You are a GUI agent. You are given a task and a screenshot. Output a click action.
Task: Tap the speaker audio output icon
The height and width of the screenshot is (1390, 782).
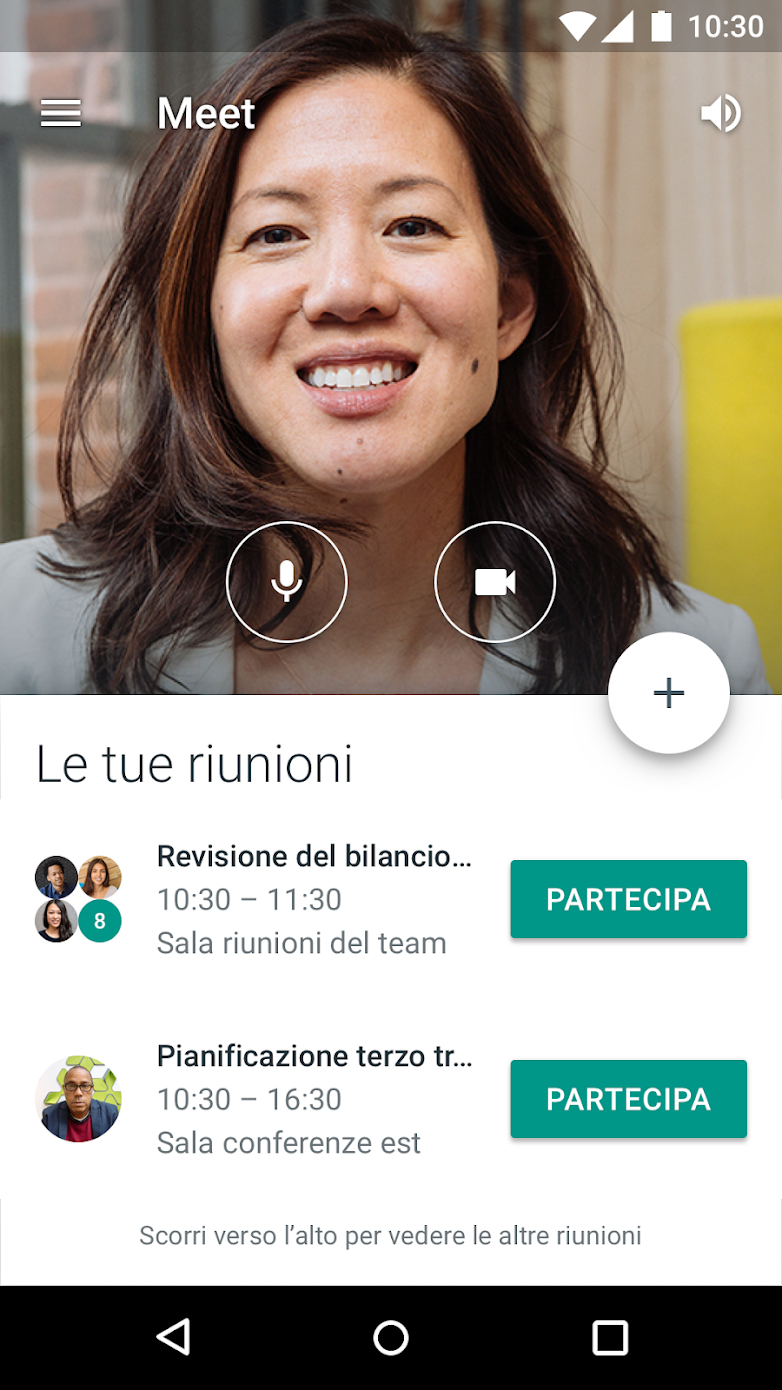pyautogui.click(x=720, y=113)
